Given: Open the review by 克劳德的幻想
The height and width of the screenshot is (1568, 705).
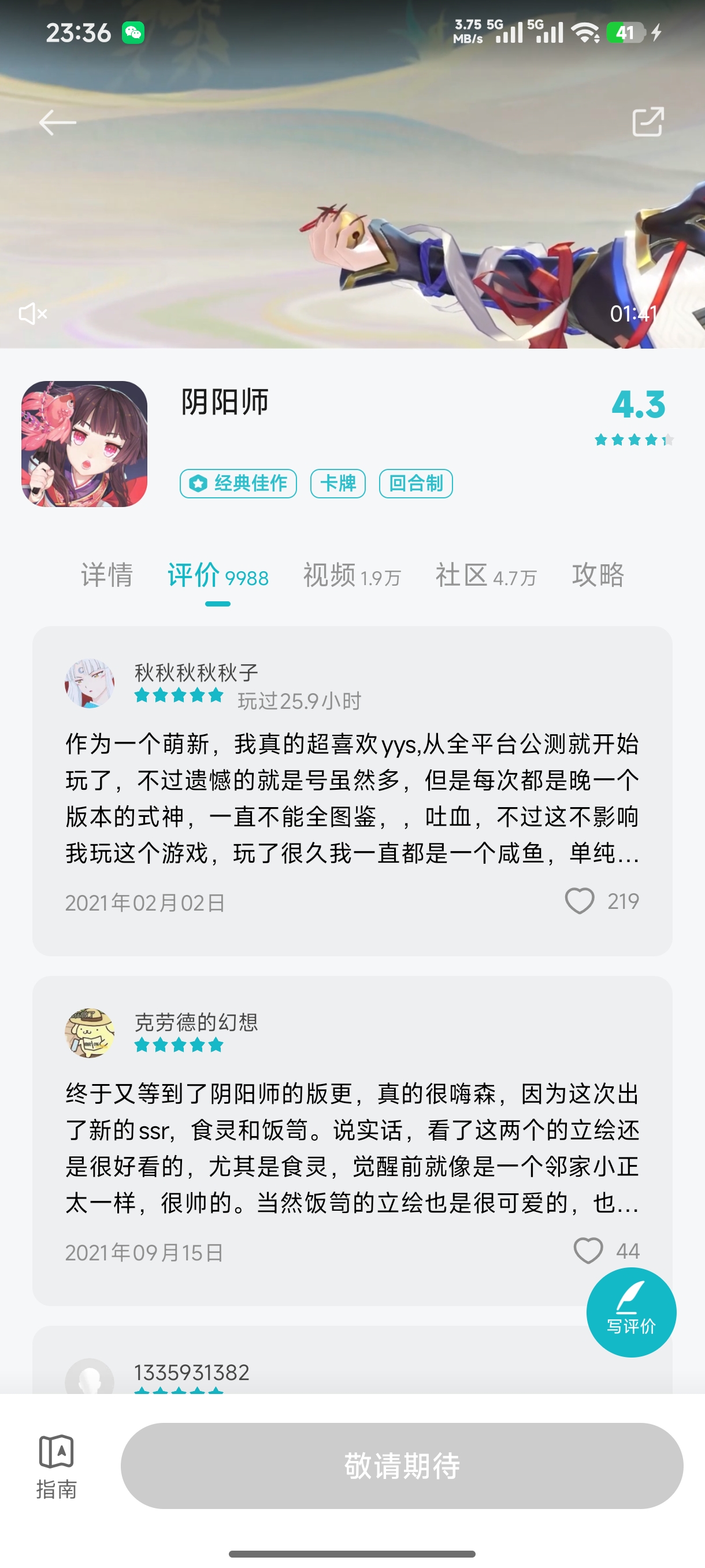Looking at the screenshot, I should [351, 1148].
